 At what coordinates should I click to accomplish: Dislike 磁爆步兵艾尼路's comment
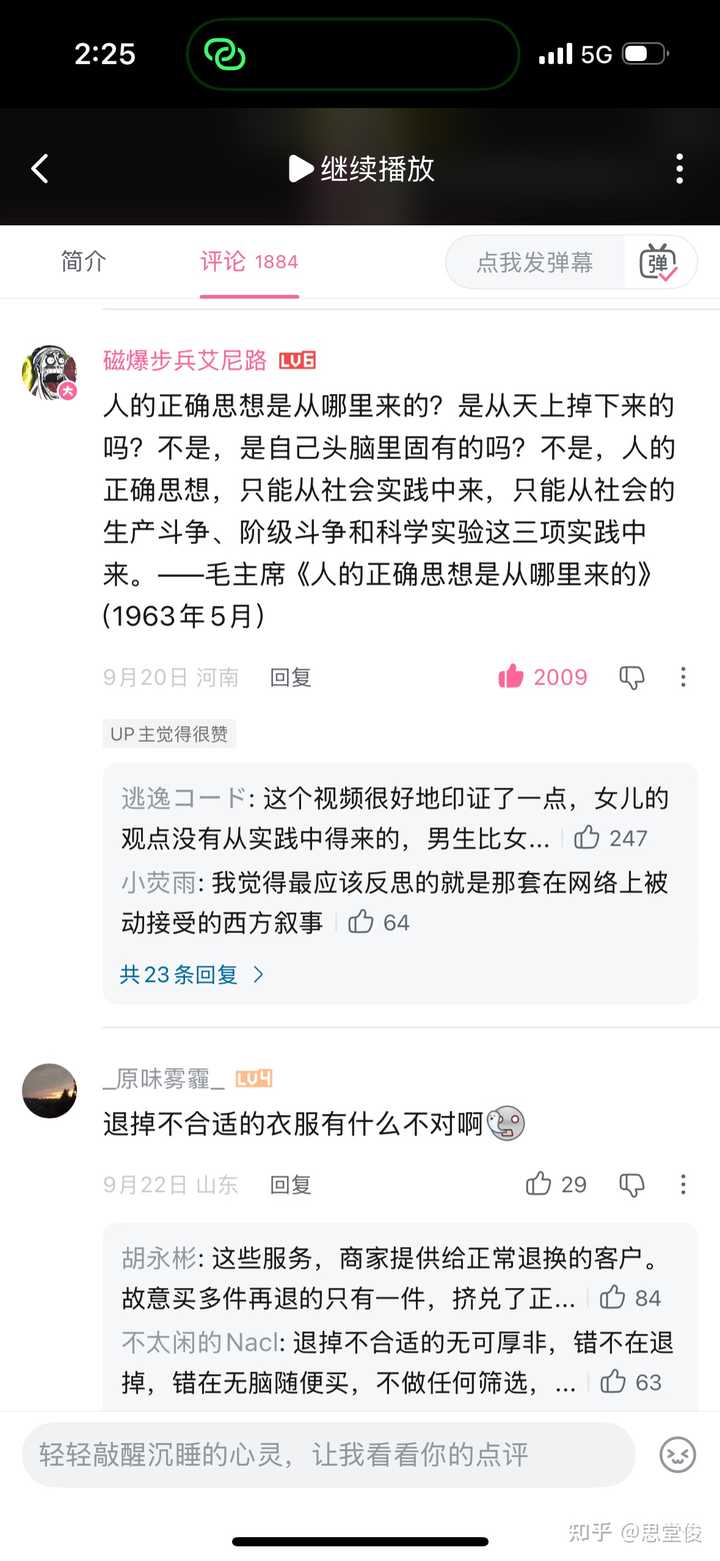[x=632, y=677]
